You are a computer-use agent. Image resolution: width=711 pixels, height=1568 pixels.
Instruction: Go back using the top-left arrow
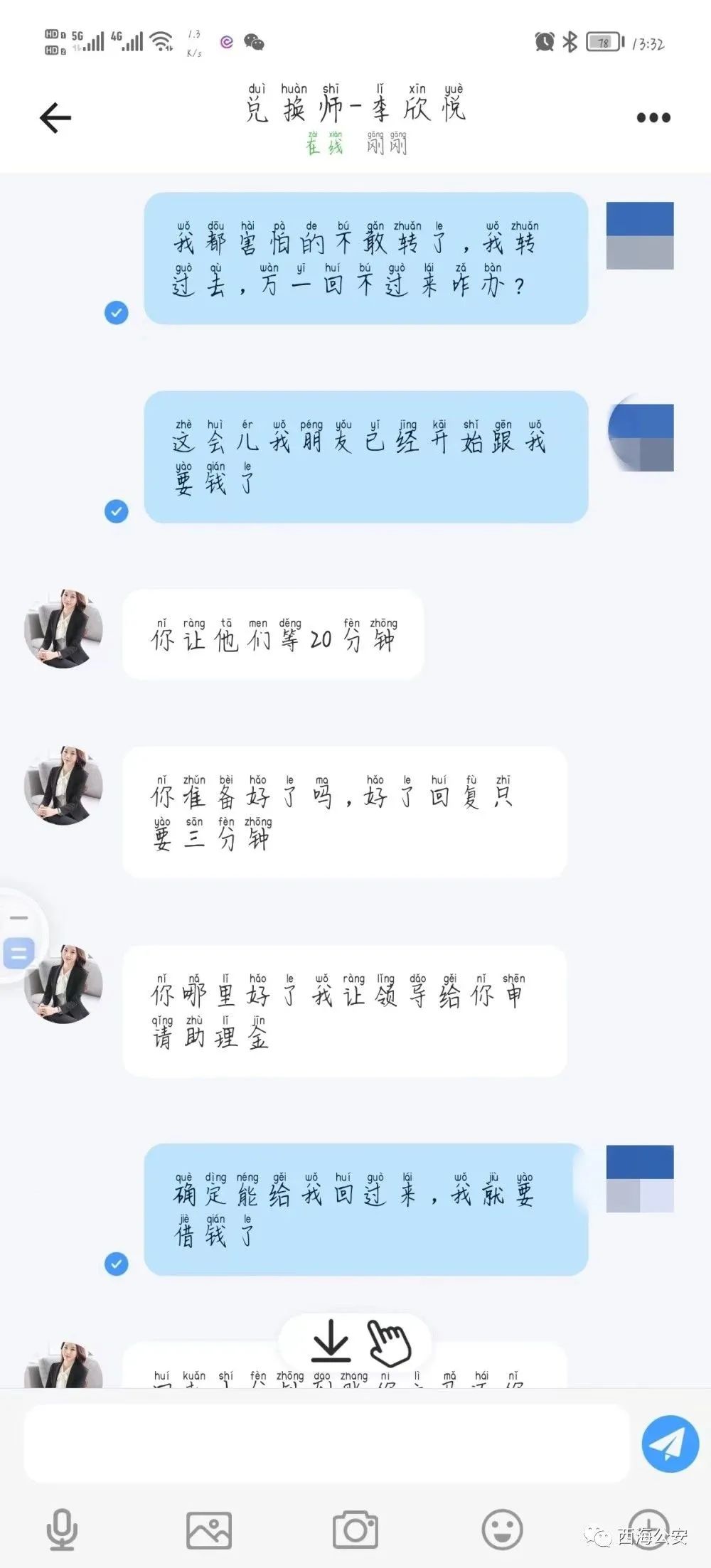pyautogui.click(x=55, y=118)
